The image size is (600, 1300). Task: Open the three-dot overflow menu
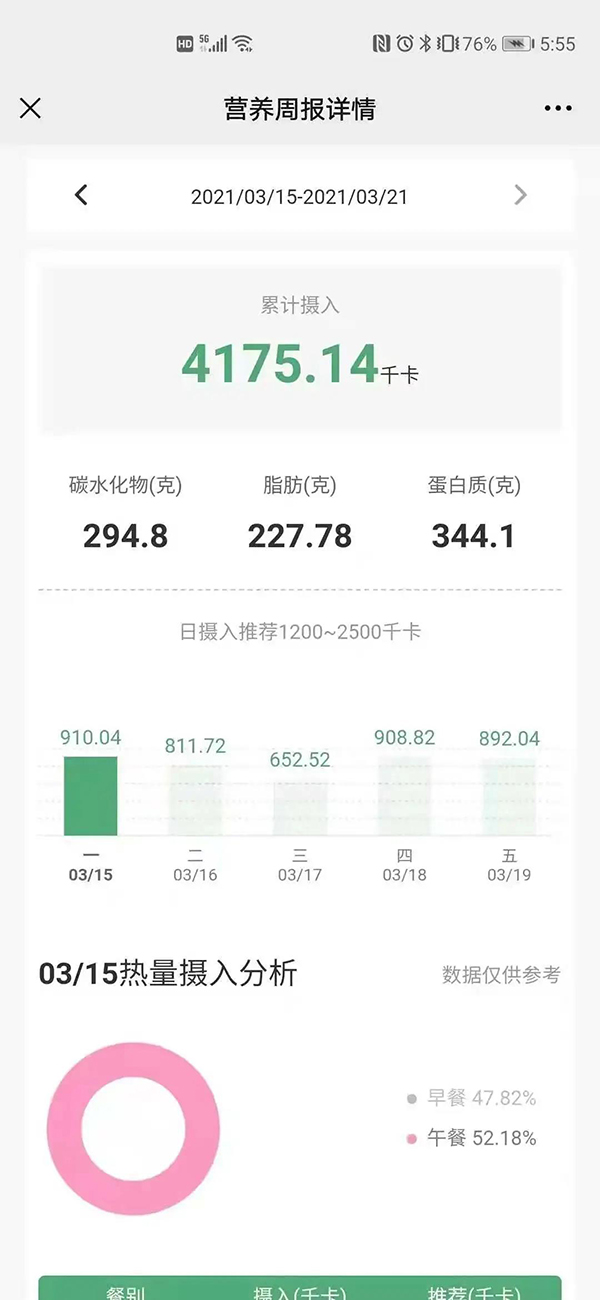(558, 108)
